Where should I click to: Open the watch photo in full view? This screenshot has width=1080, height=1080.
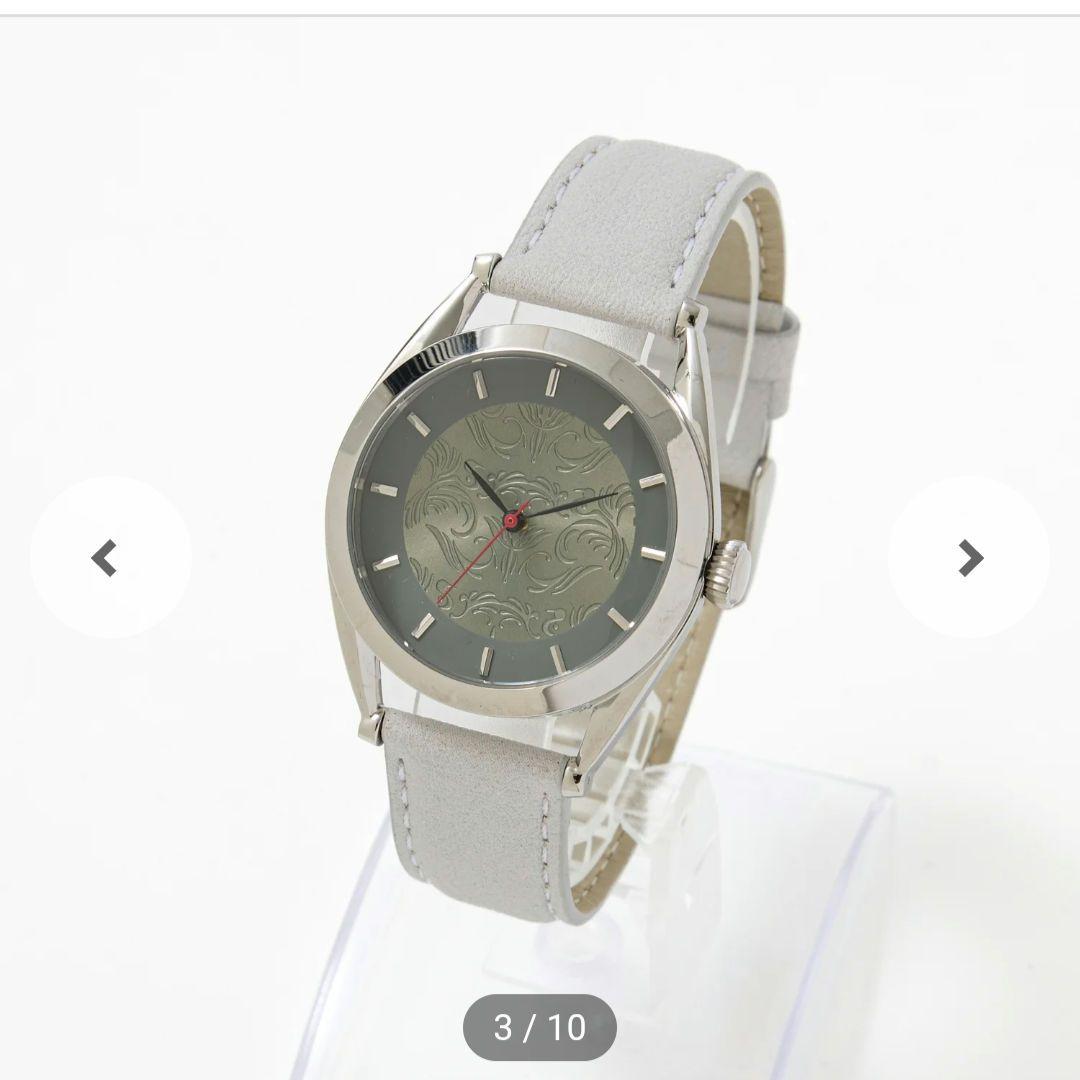pyautogui.click(x=540, y=520)
